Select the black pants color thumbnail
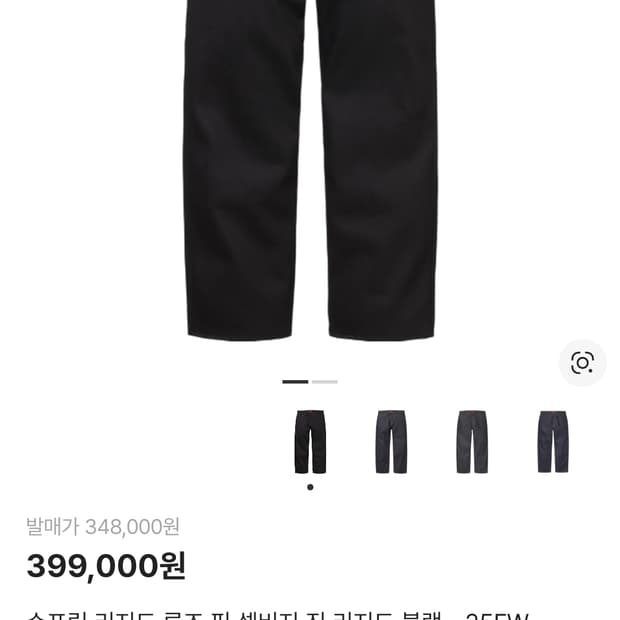Viewport: 620px width, 620px height. tap(310, 442)
